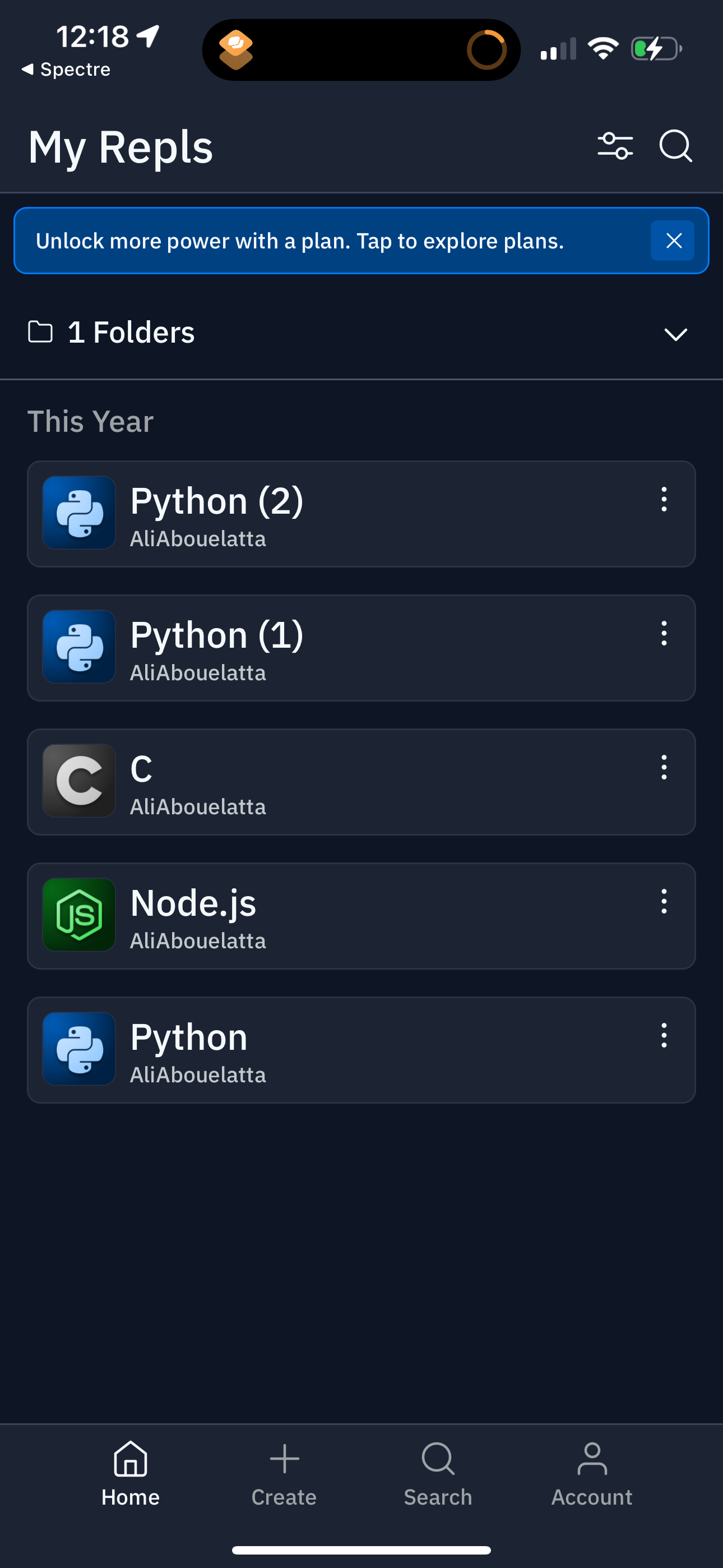Return to the Spectre app

66,70
